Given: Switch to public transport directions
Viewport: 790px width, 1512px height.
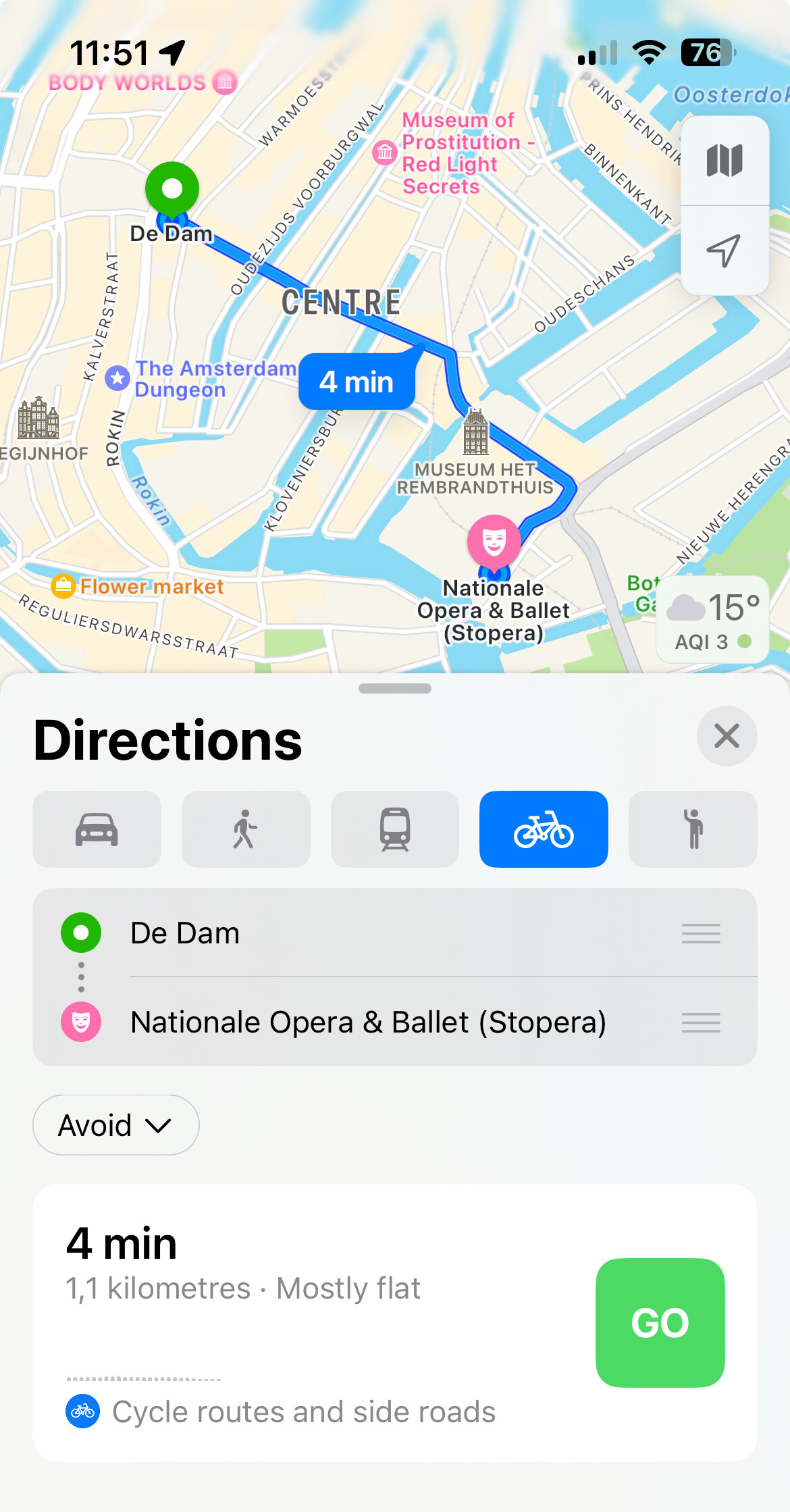Looking at the screenshot, I should click(x=395, y=829).
